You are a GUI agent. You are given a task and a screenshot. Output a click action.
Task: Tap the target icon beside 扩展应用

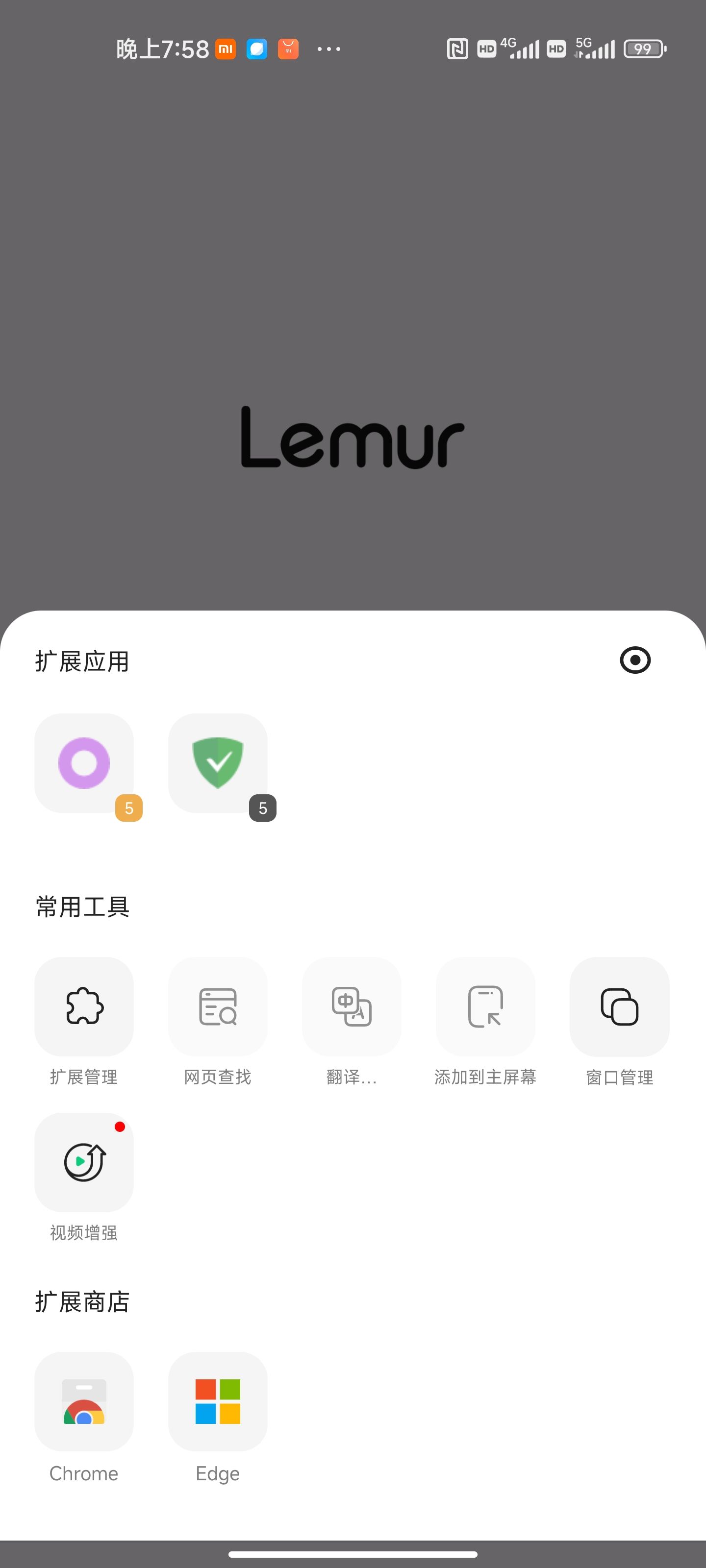635,661
